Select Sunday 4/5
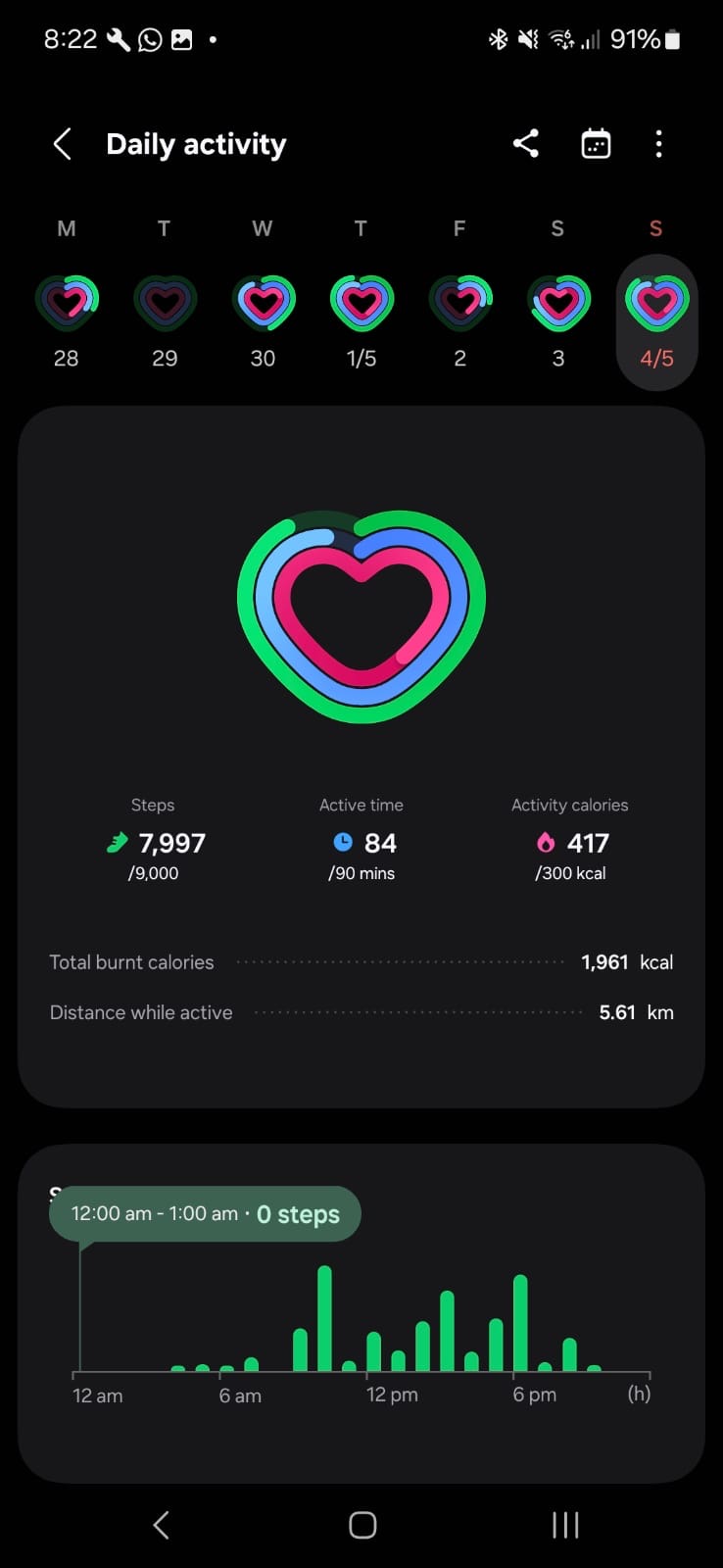723x1568 pixels. pyautogui.click(x=656, y=322)
